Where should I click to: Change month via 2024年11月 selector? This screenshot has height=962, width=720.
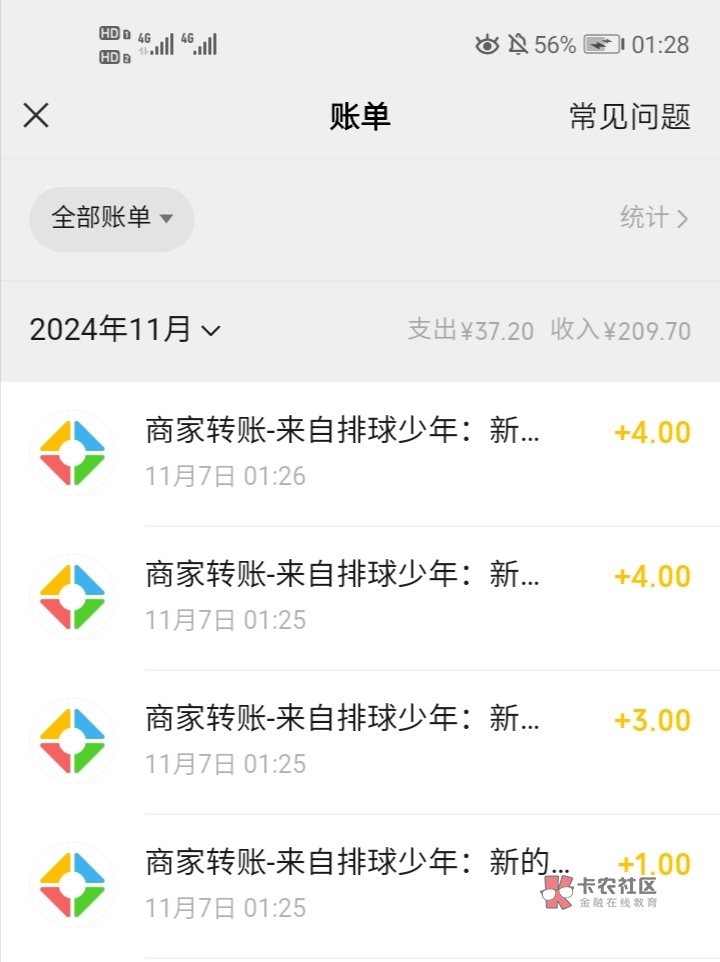point(125,329)
